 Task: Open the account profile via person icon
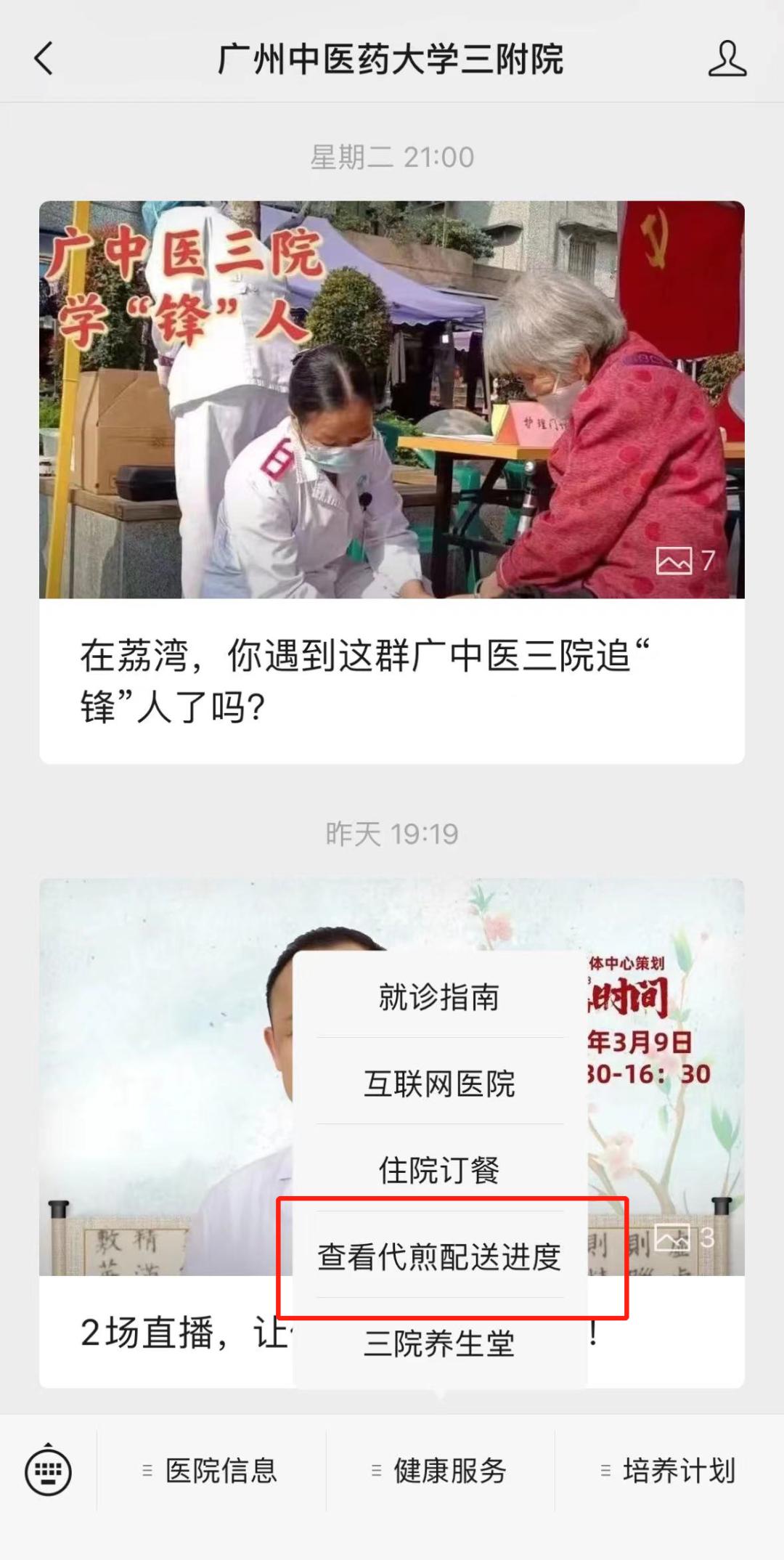(x=729, y=61)
